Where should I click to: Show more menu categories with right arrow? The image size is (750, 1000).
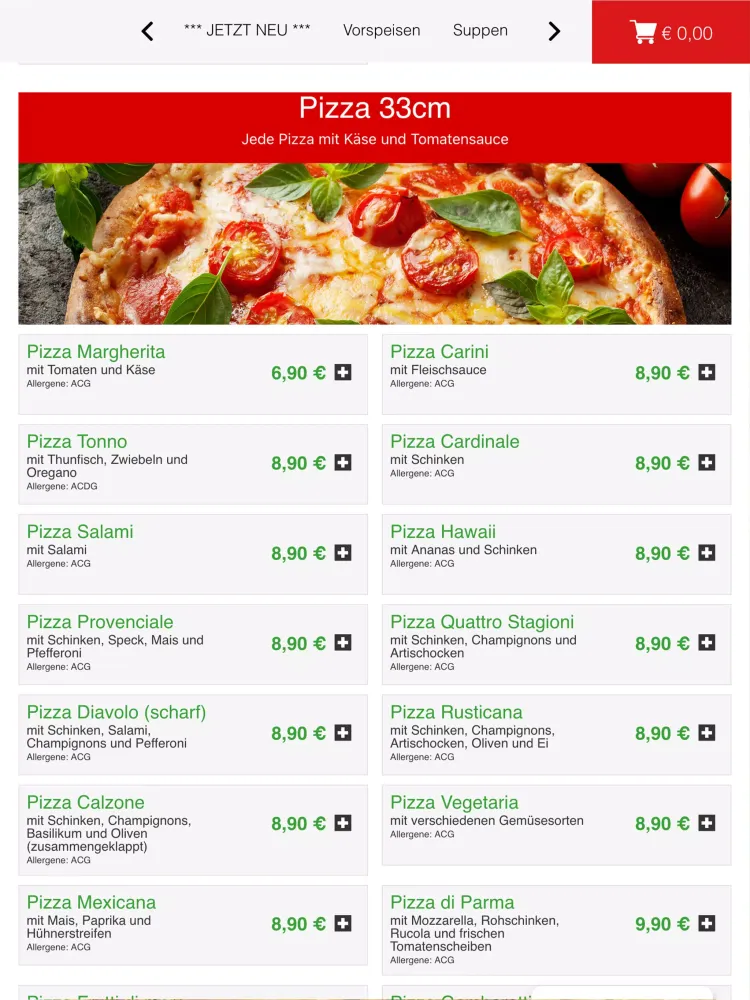[x=554, y=31]
